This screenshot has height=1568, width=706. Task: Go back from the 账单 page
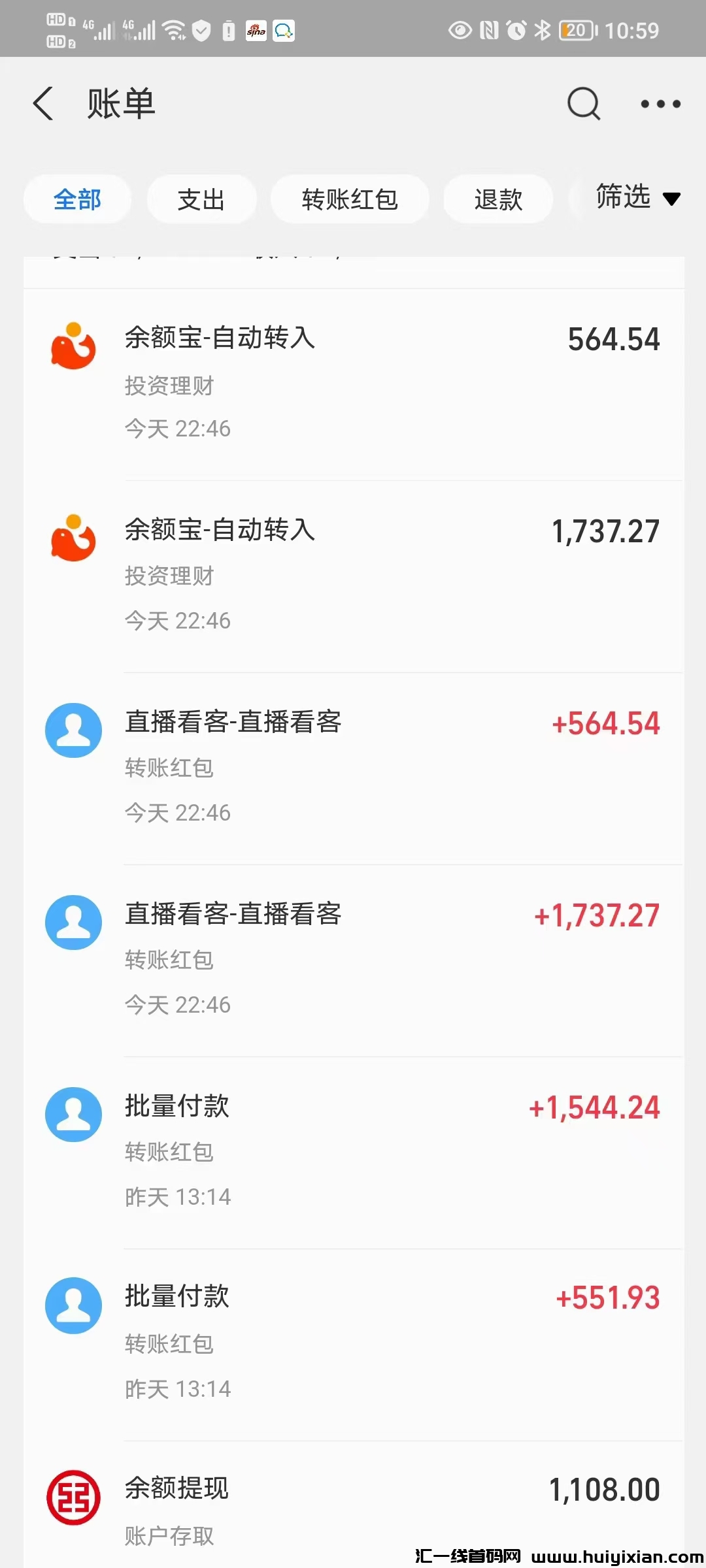[43, 104]
